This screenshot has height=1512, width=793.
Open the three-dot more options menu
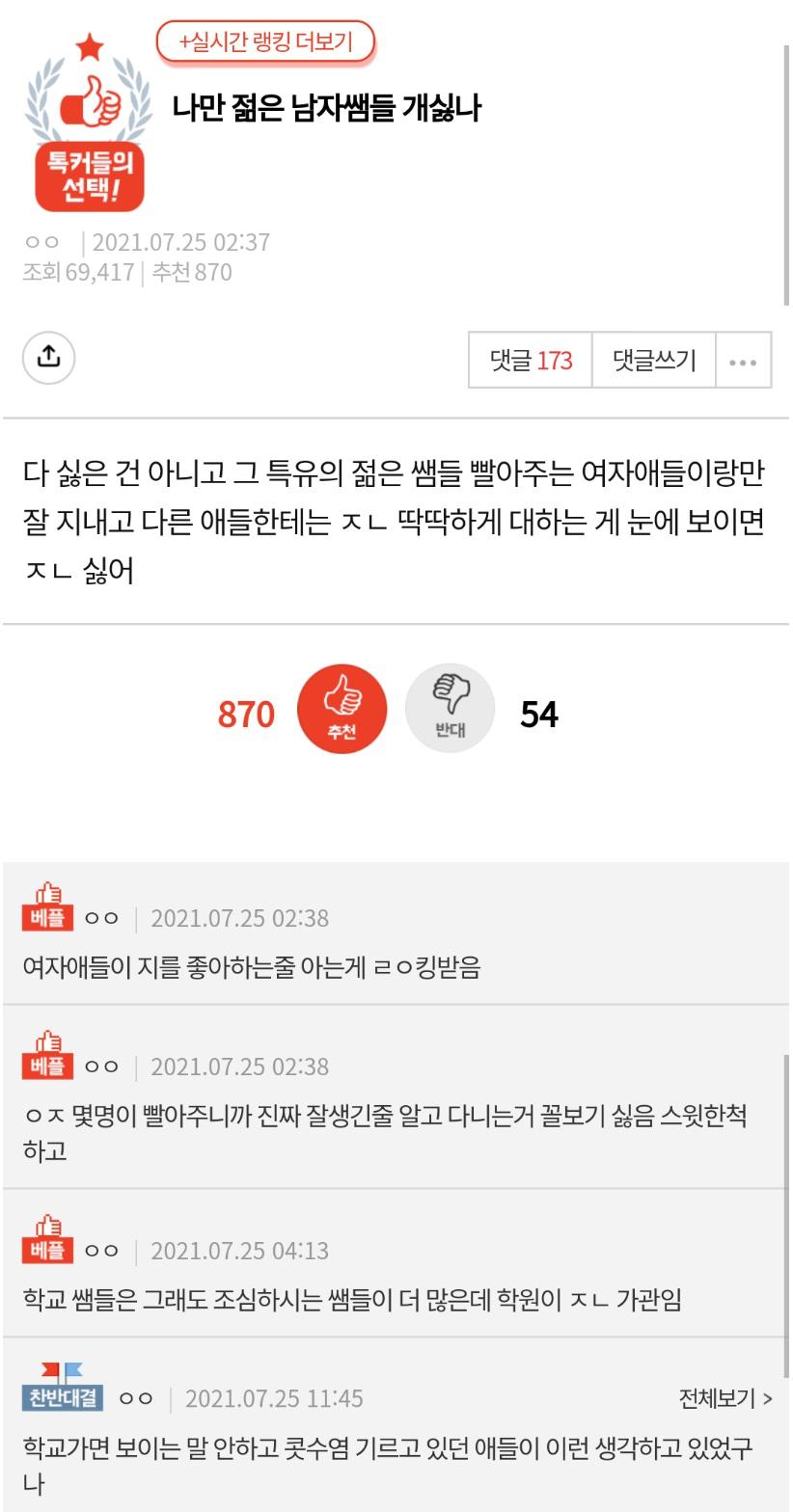coord(743,363)
